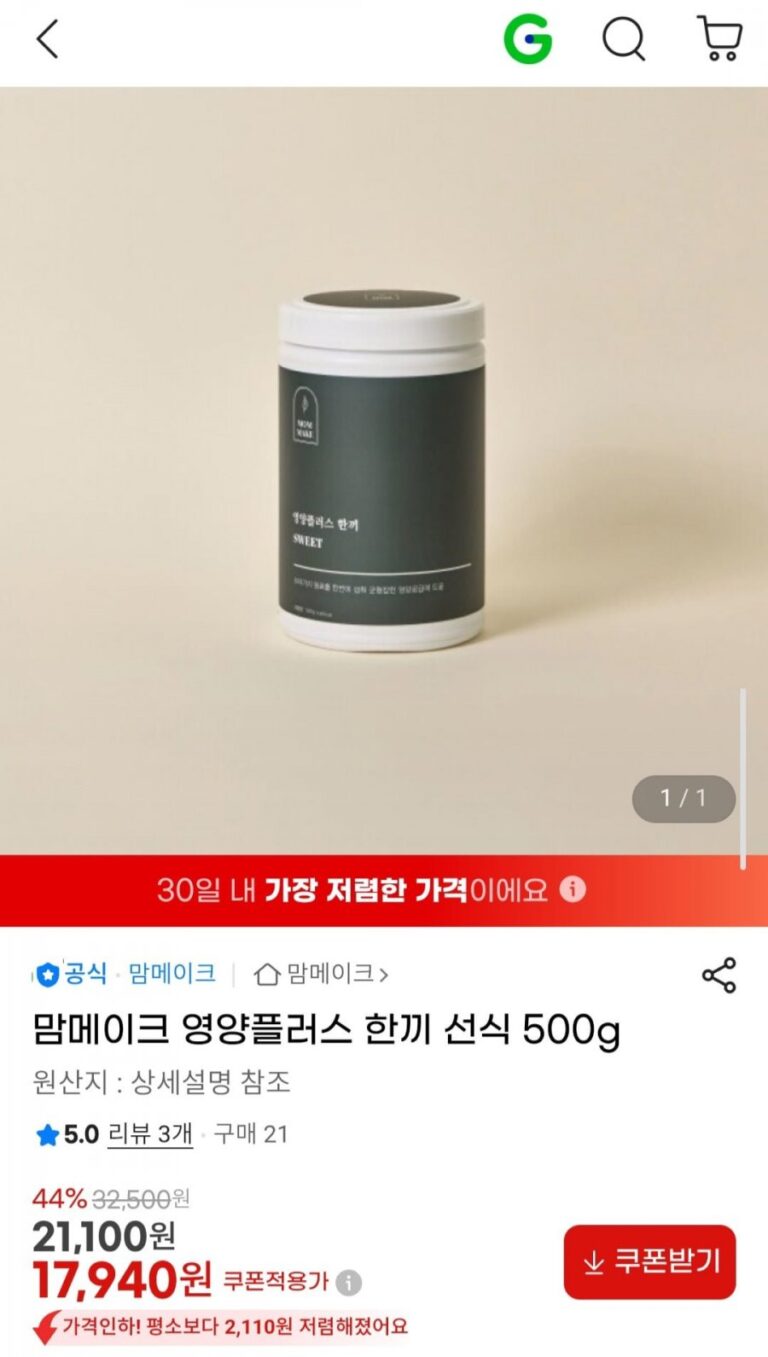Open the 맘메이크 brand link

(x=171, y=973)
